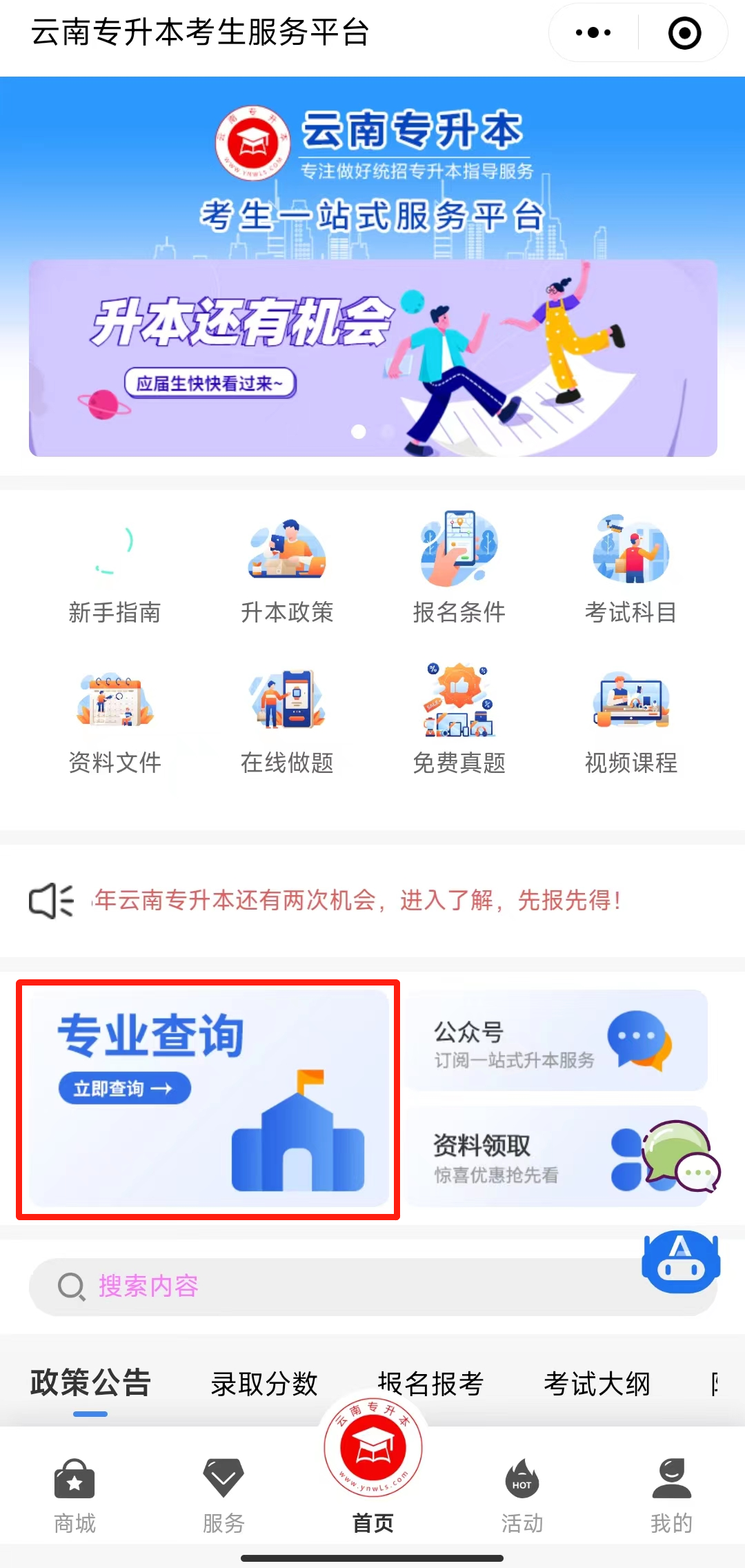
Task: Go to the 我的 tab
Action: point(670,1495)
